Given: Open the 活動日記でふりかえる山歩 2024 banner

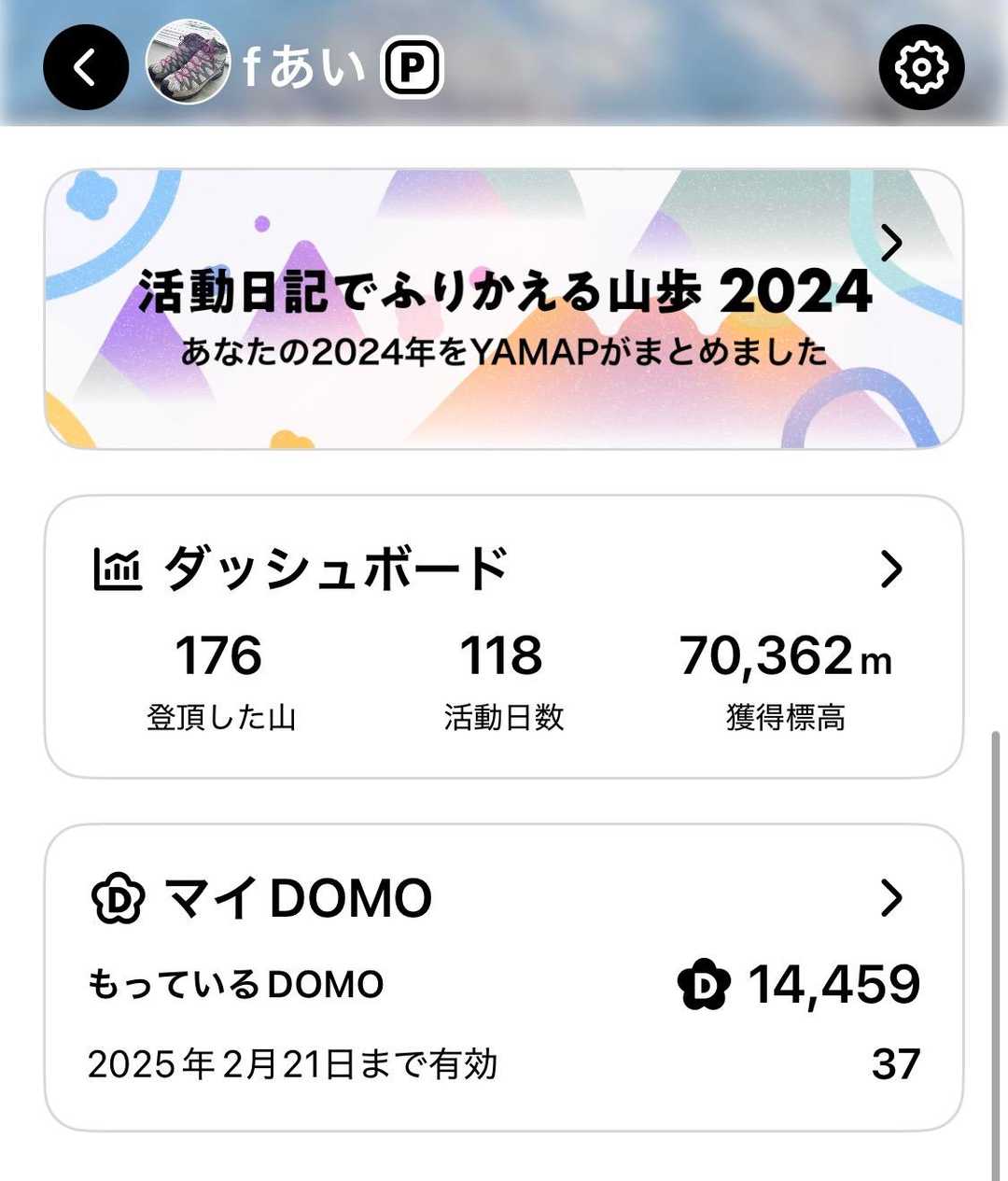Looking at the screenshot, I should 504,309.
